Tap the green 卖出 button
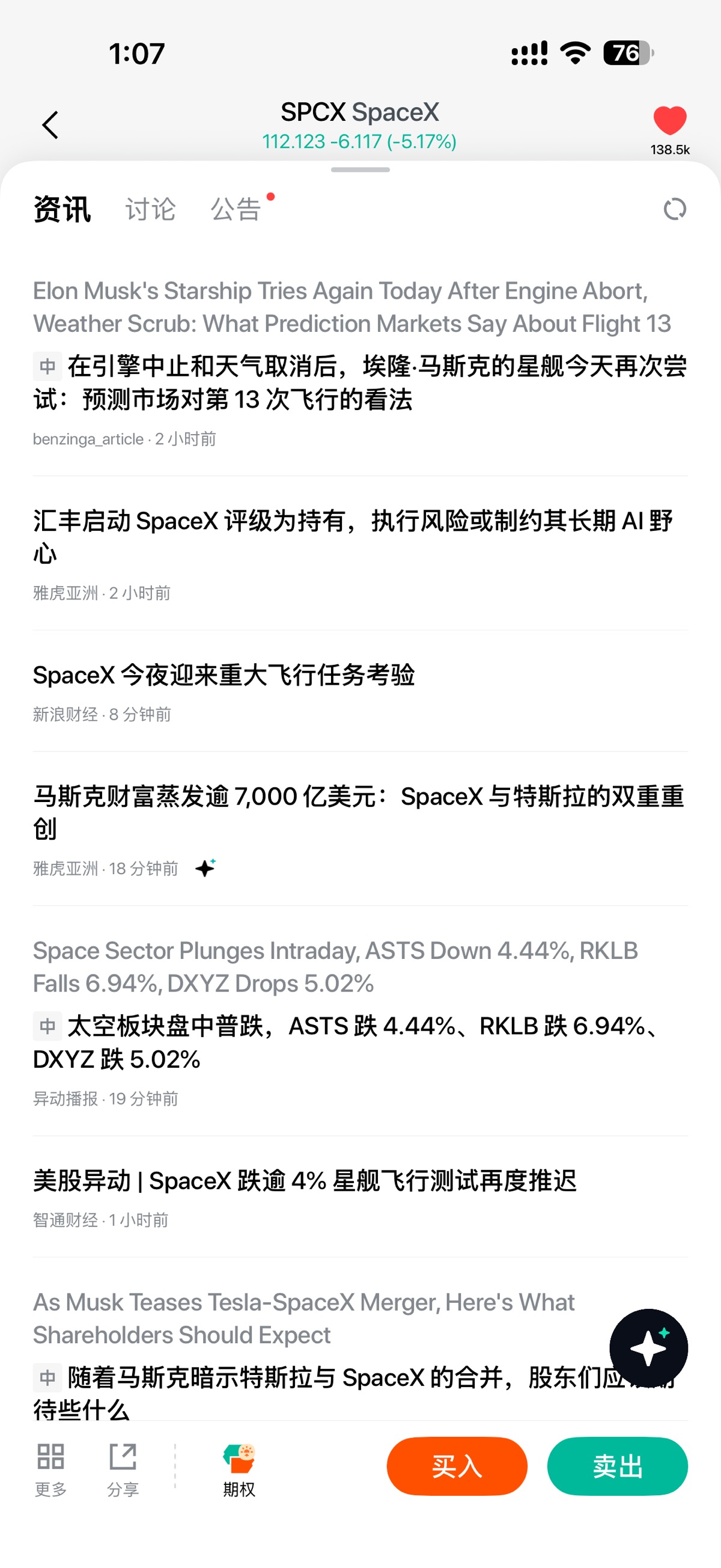This screenshot has height=1568, width=721. tap(618, 1466)
